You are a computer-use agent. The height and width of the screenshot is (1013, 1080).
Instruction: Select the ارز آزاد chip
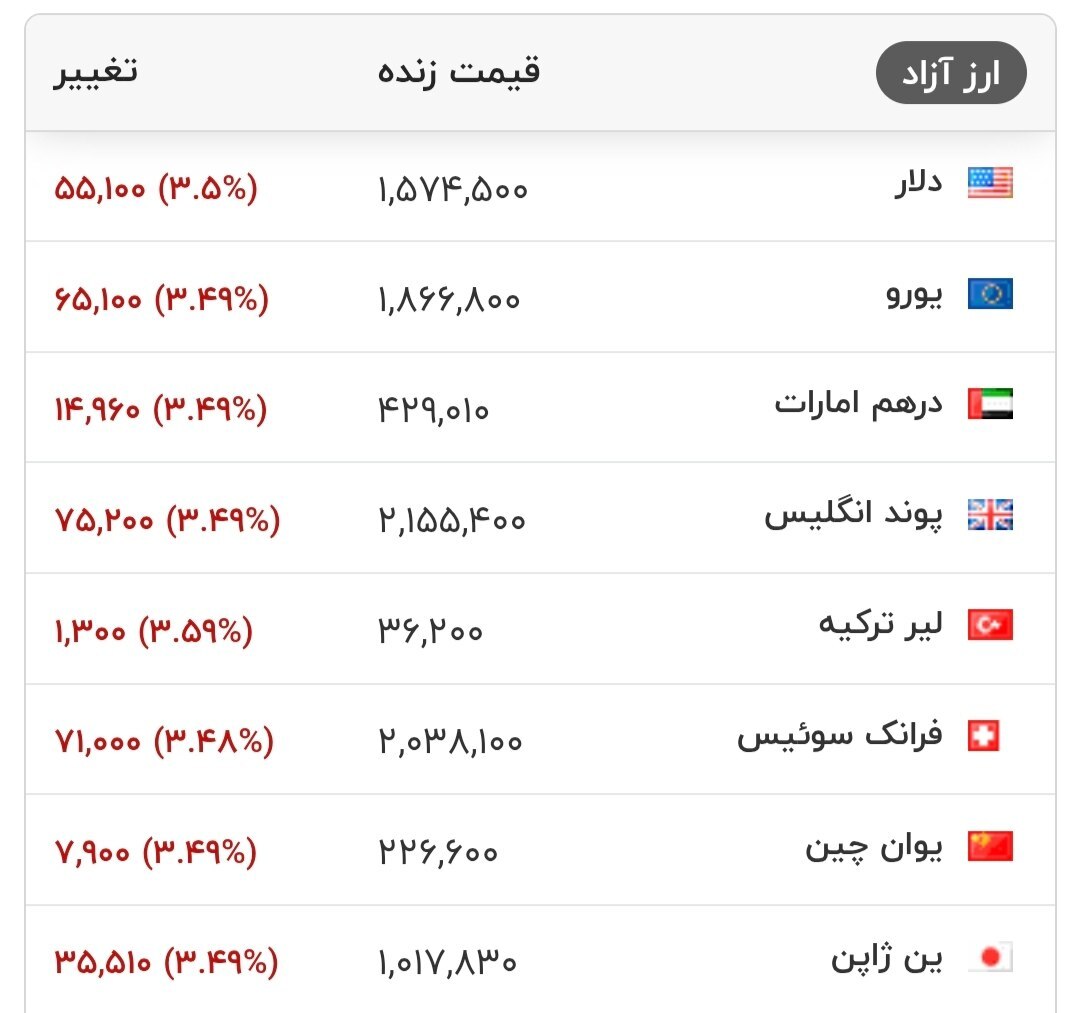pyautogui.click(x=950, y=74)
